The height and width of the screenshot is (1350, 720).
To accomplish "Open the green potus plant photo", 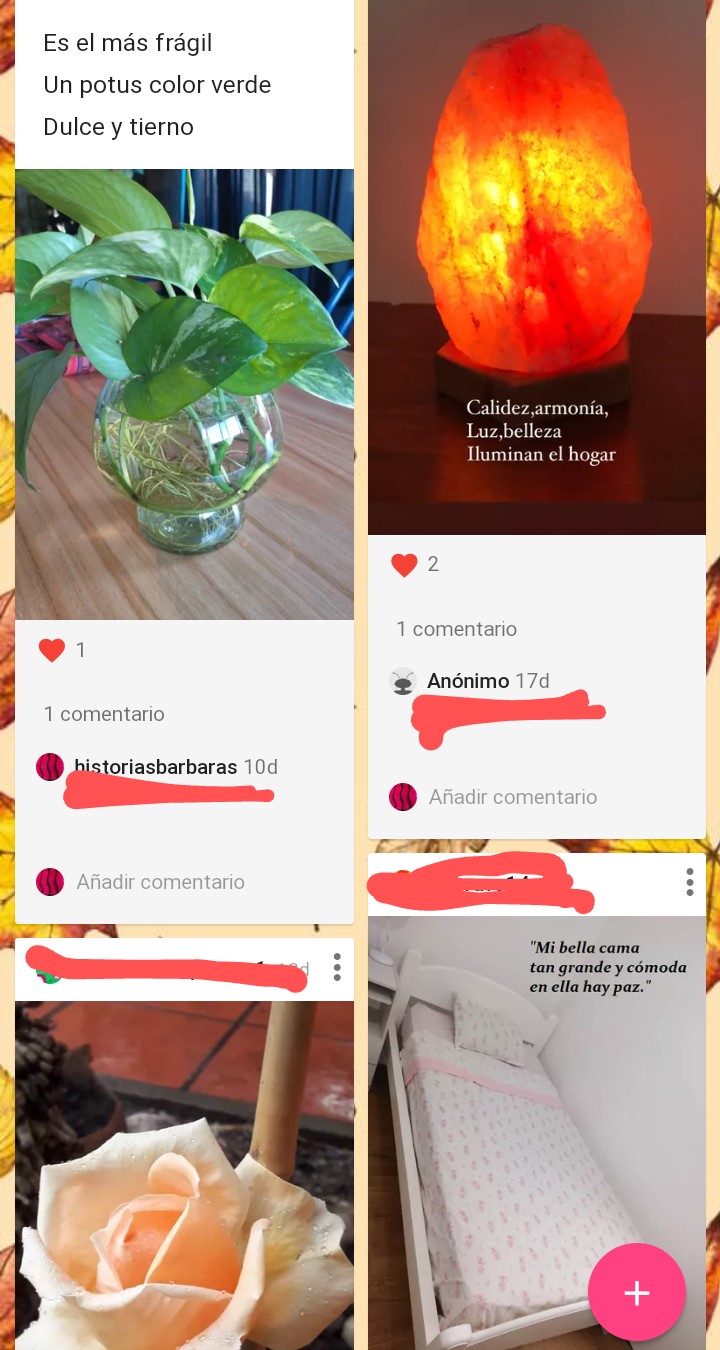I will pos(184,395).
